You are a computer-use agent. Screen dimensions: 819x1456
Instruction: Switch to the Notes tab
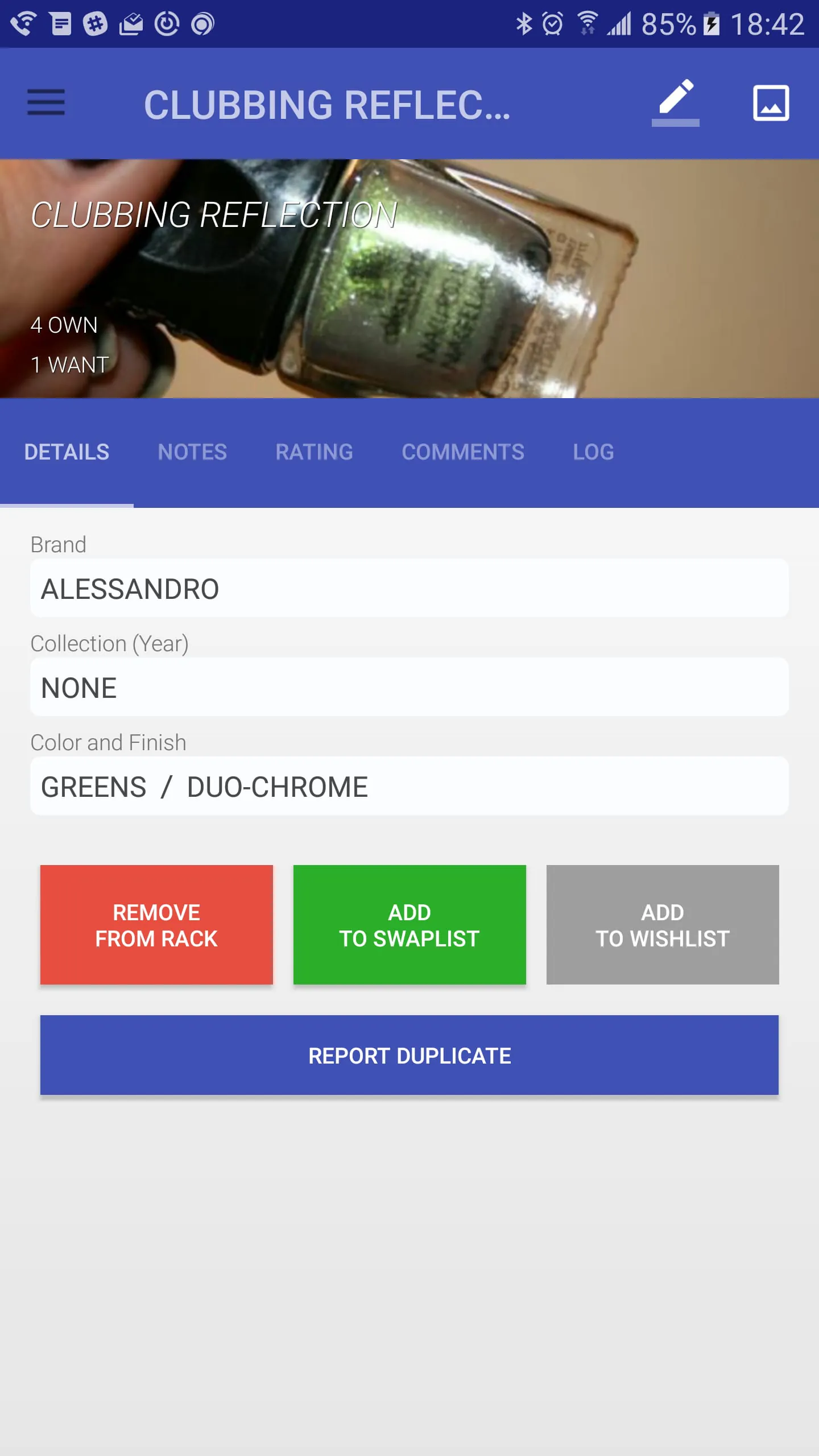[x=192, y=452]
